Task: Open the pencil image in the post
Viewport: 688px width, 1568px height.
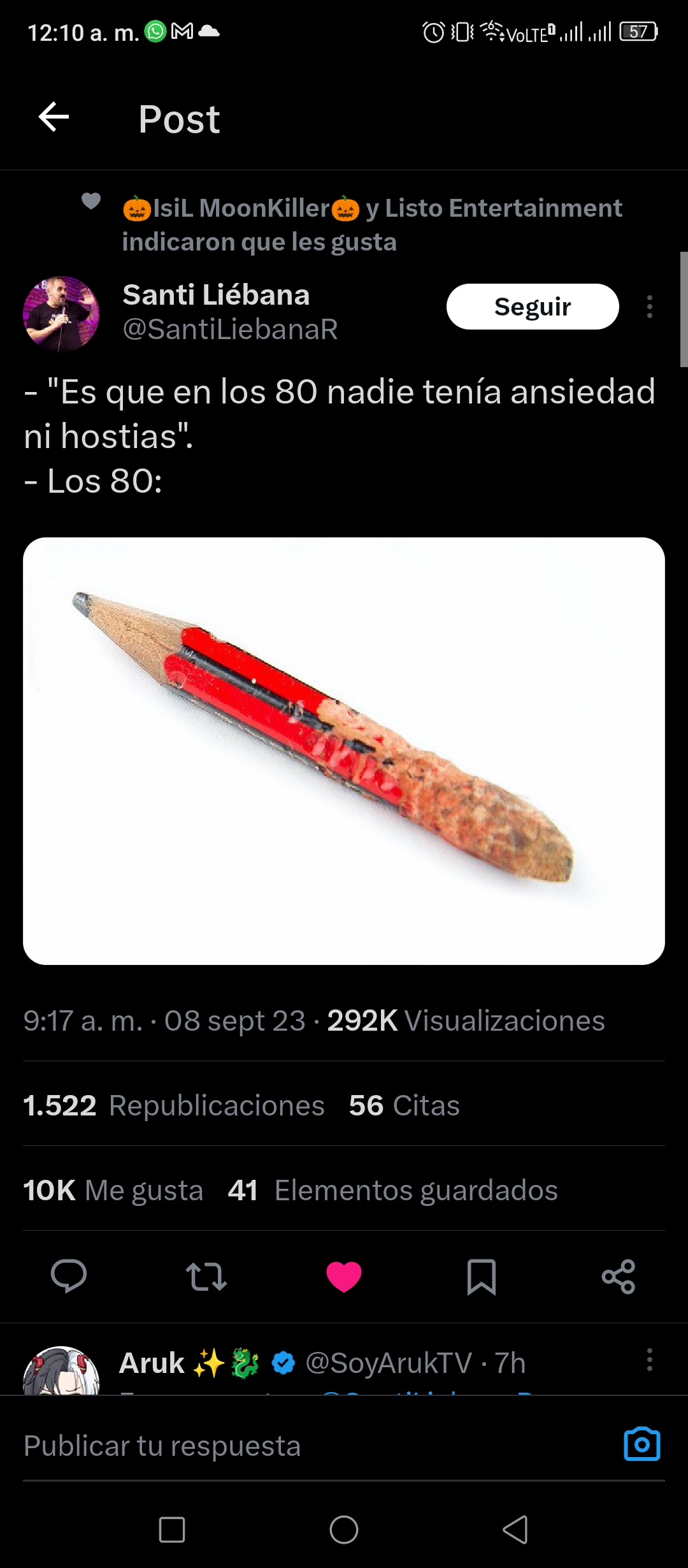Action: 344,751
